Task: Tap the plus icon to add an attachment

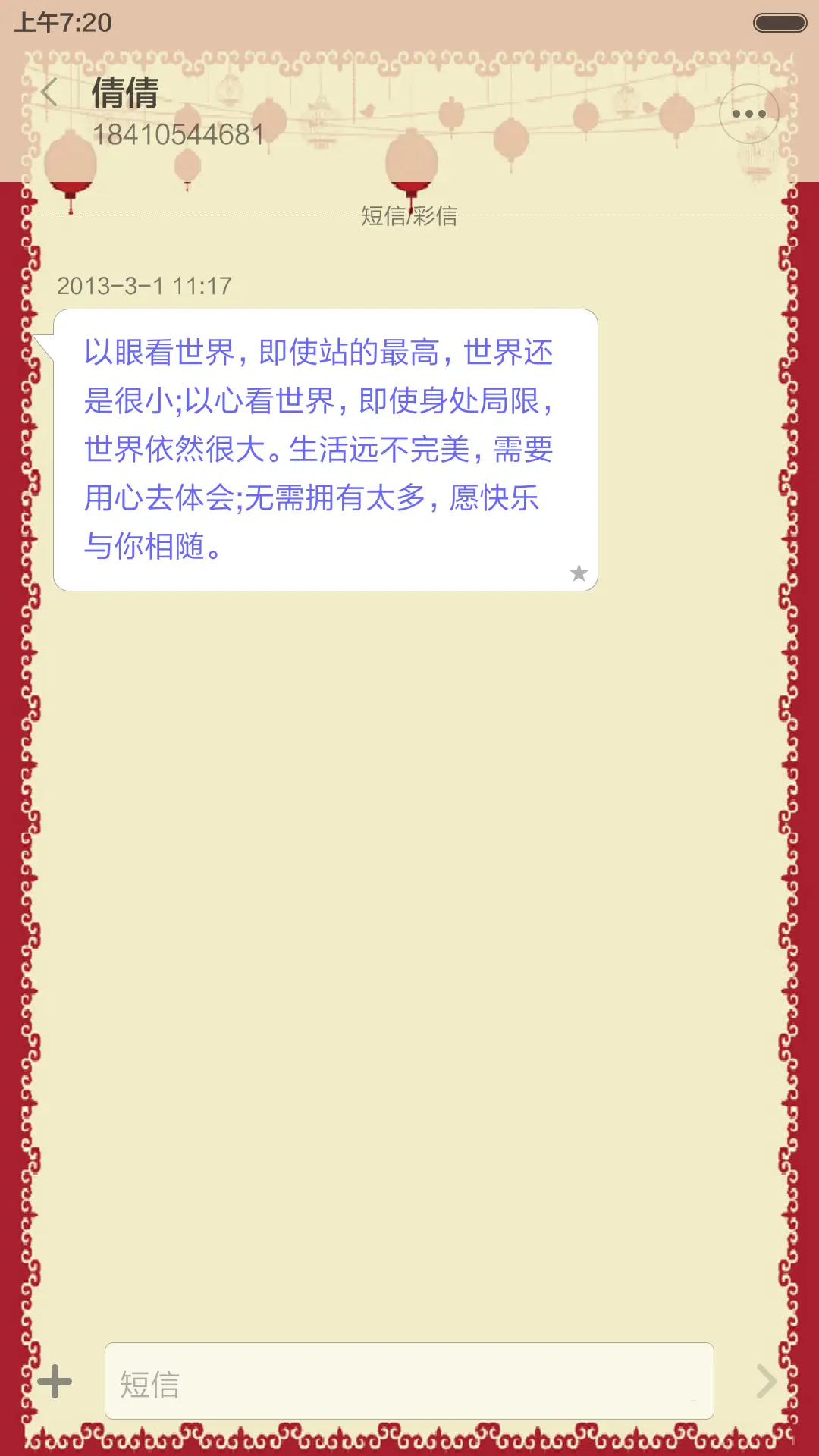Action: [55, 1381]
